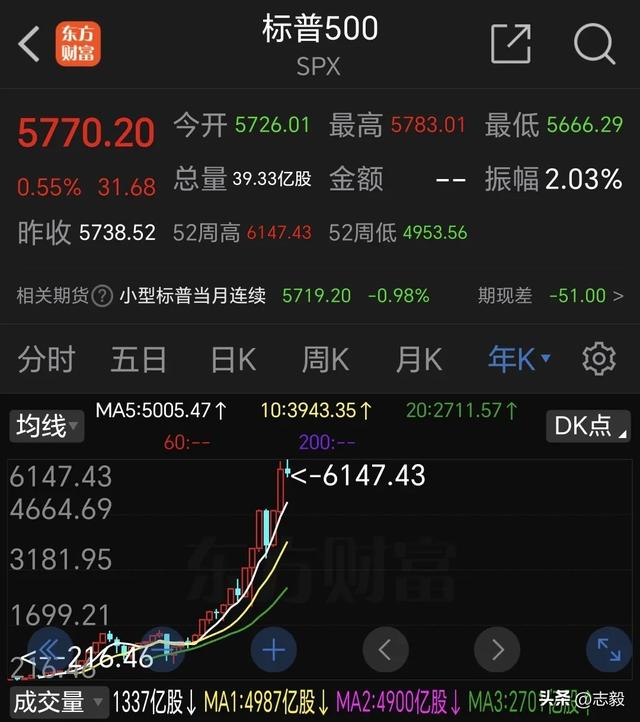Expand the chart to full screen
The image size is (640, 722).
coord(608,651)
